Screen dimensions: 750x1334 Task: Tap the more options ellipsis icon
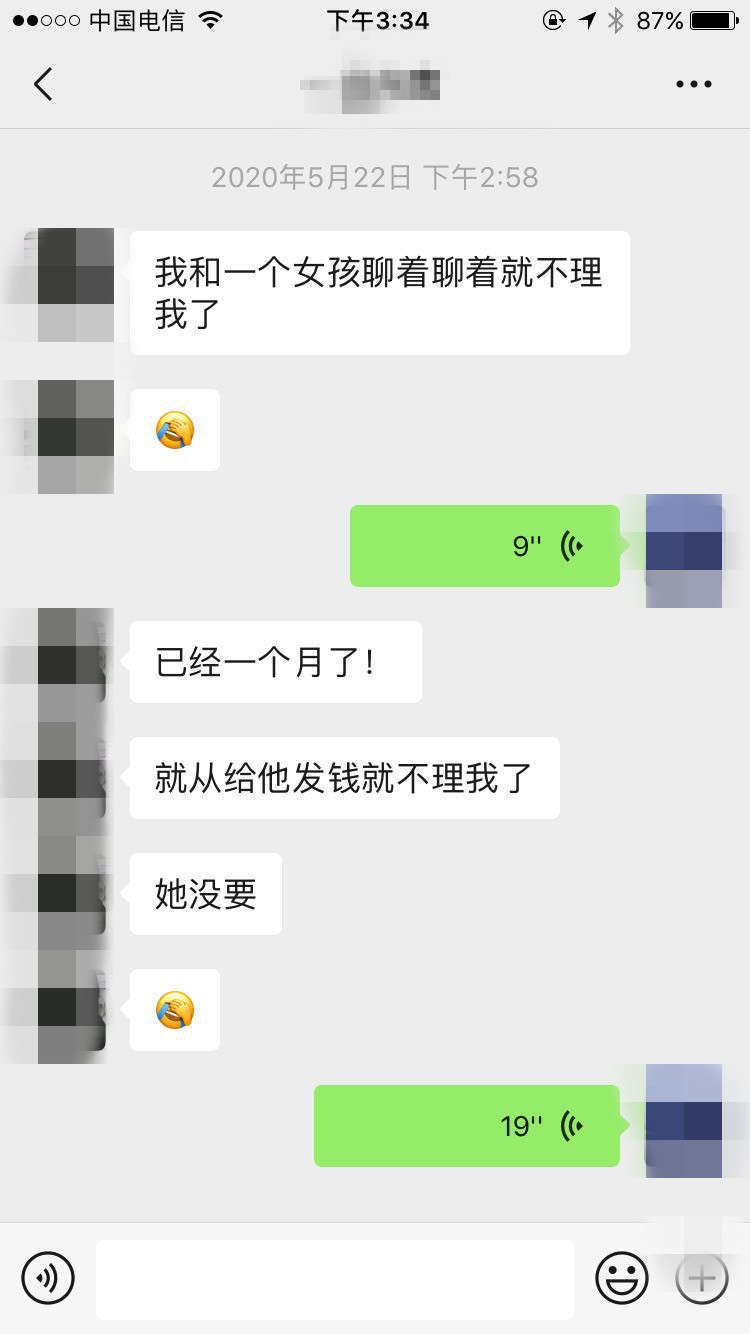click(692, 84)
